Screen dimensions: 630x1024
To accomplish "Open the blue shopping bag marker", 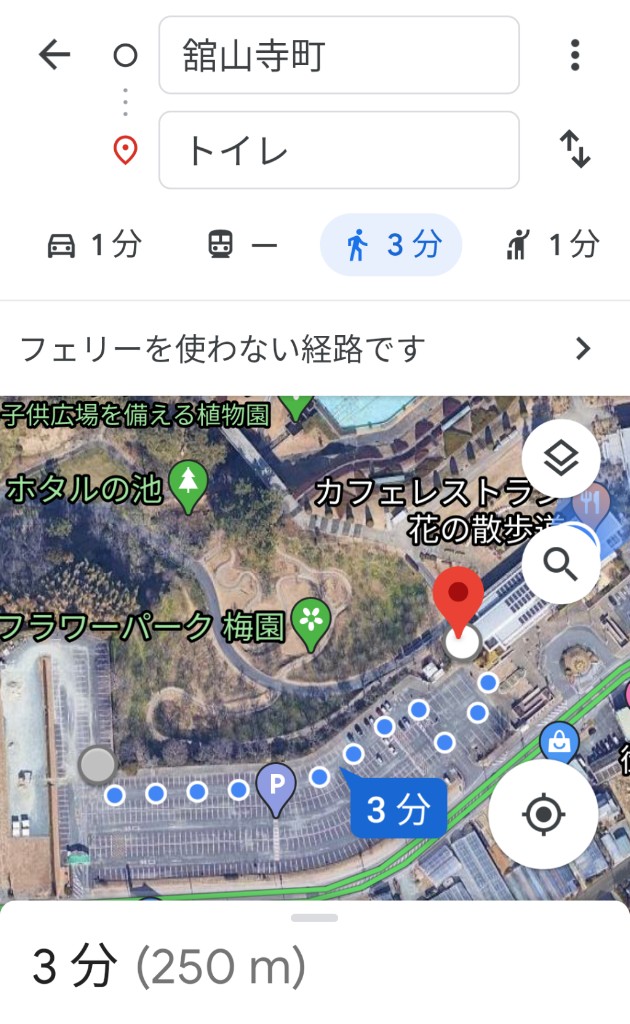I will point(559,743).
